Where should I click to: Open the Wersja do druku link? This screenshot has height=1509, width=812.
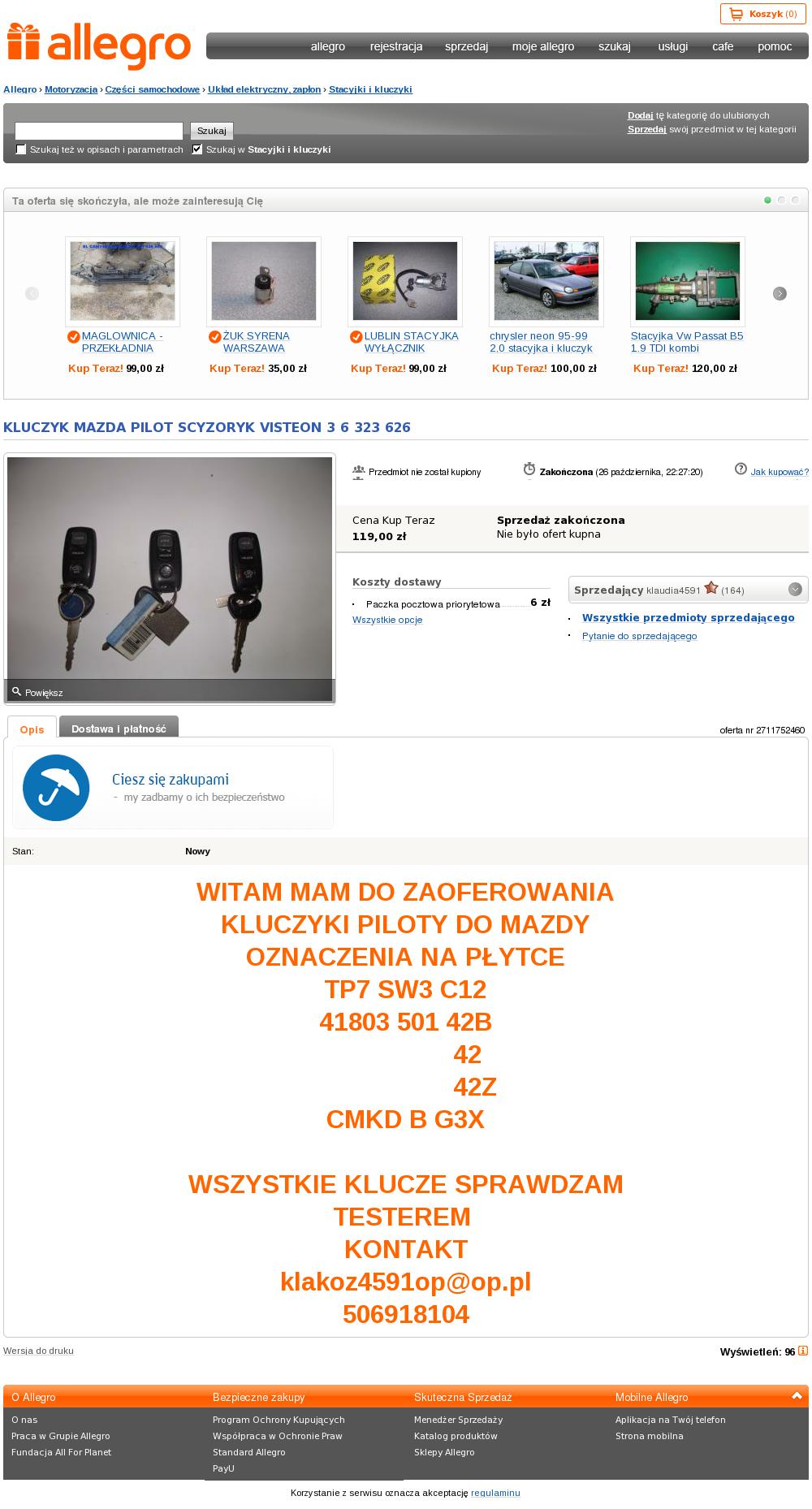[38, 1351]
